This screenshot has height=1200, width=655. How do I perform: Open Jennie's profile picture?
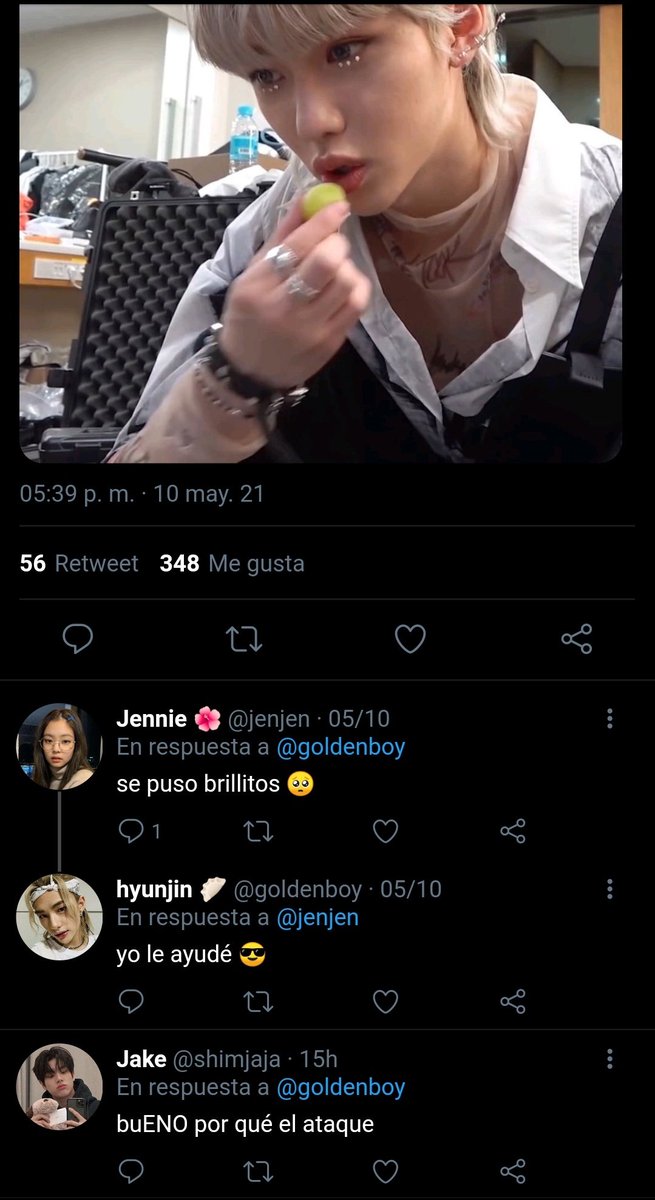coord(59,746)
